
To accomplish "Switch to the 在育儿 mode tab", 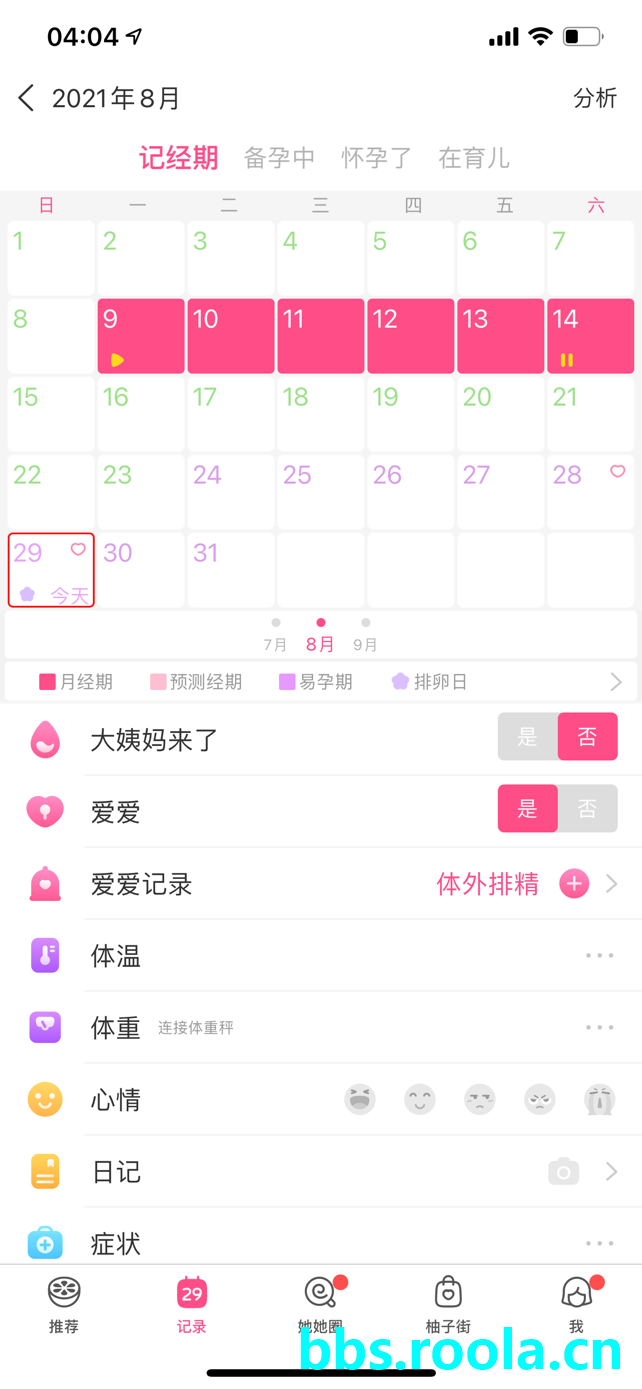I will pyautogui.click(x=474, y=158).
